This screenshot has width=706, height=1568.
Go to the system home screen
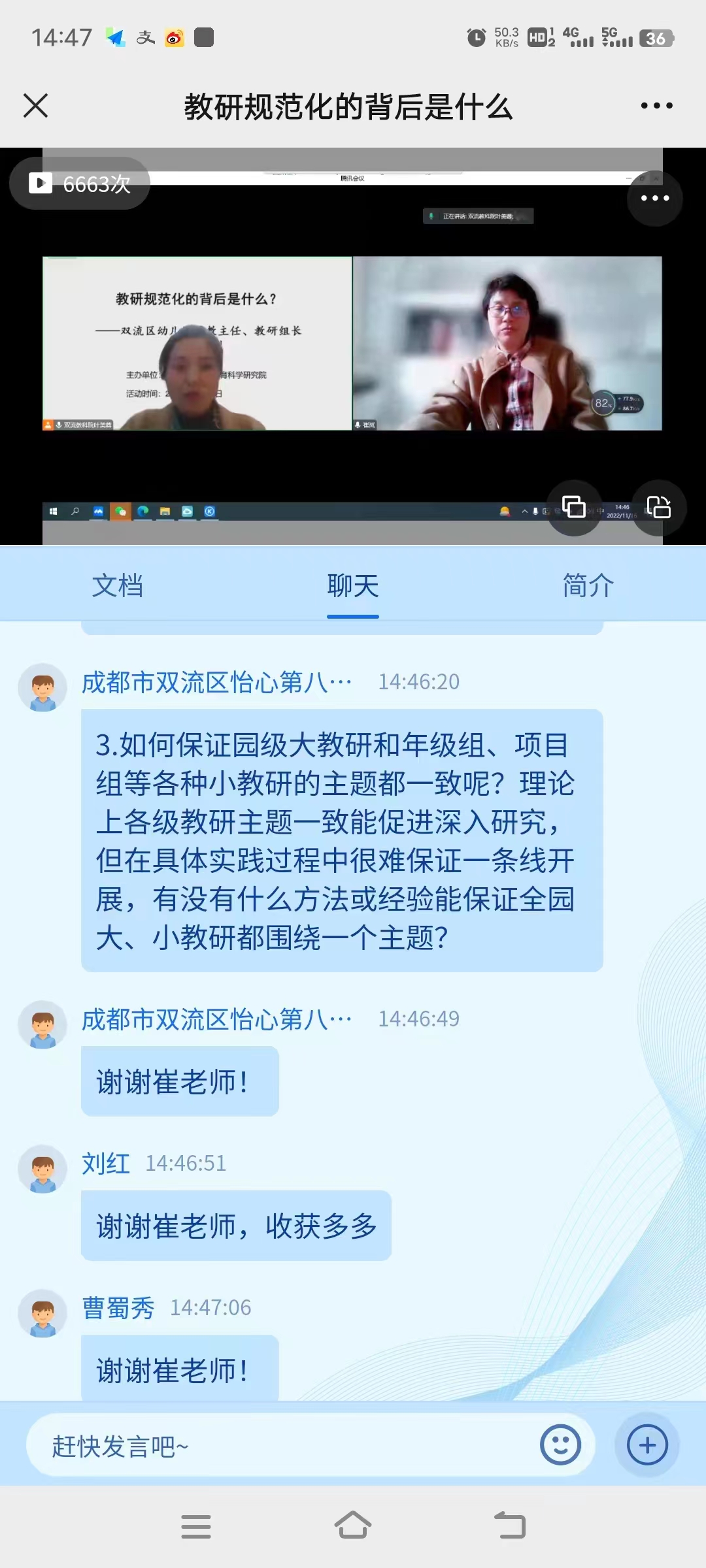point(353,1526)
